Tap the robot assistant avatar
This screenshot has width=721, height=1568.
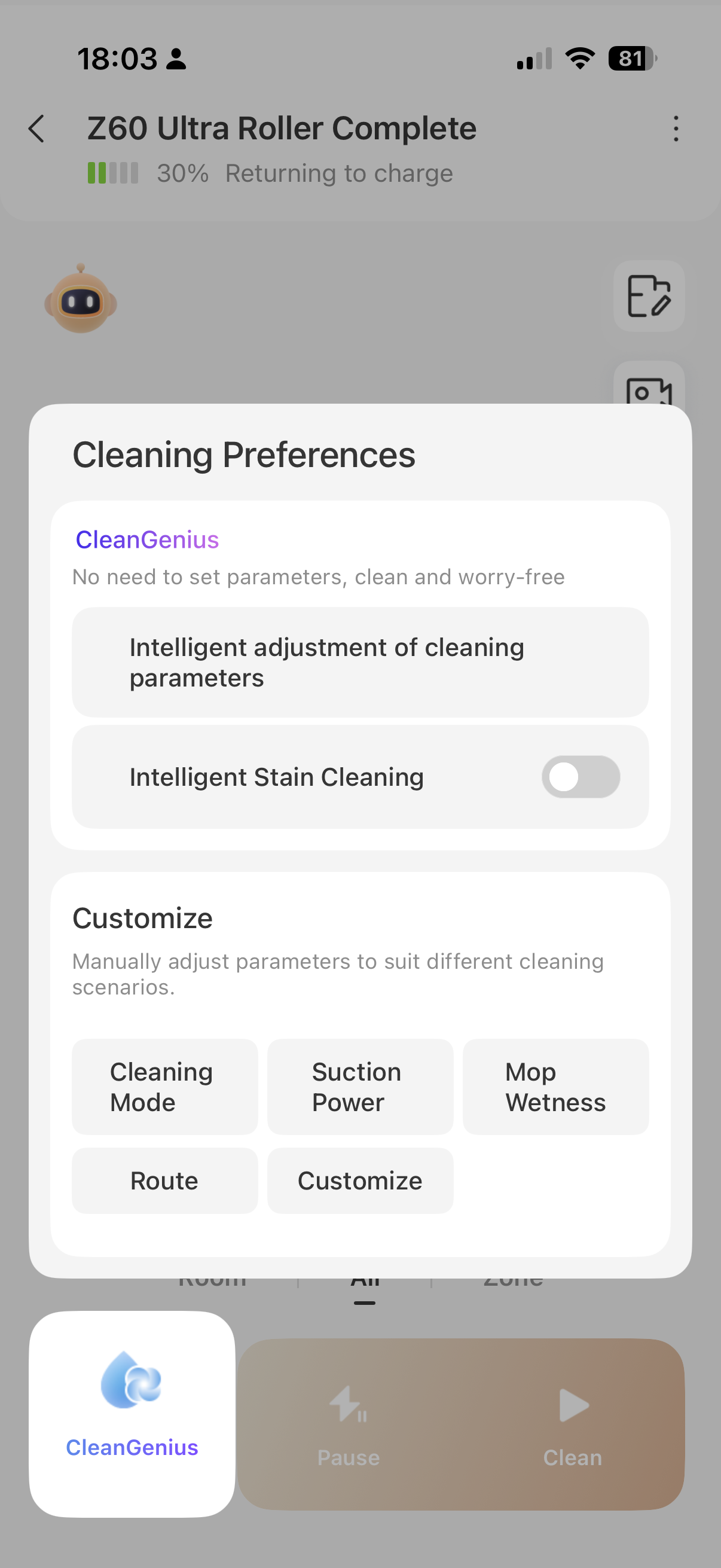click(81, 301)
